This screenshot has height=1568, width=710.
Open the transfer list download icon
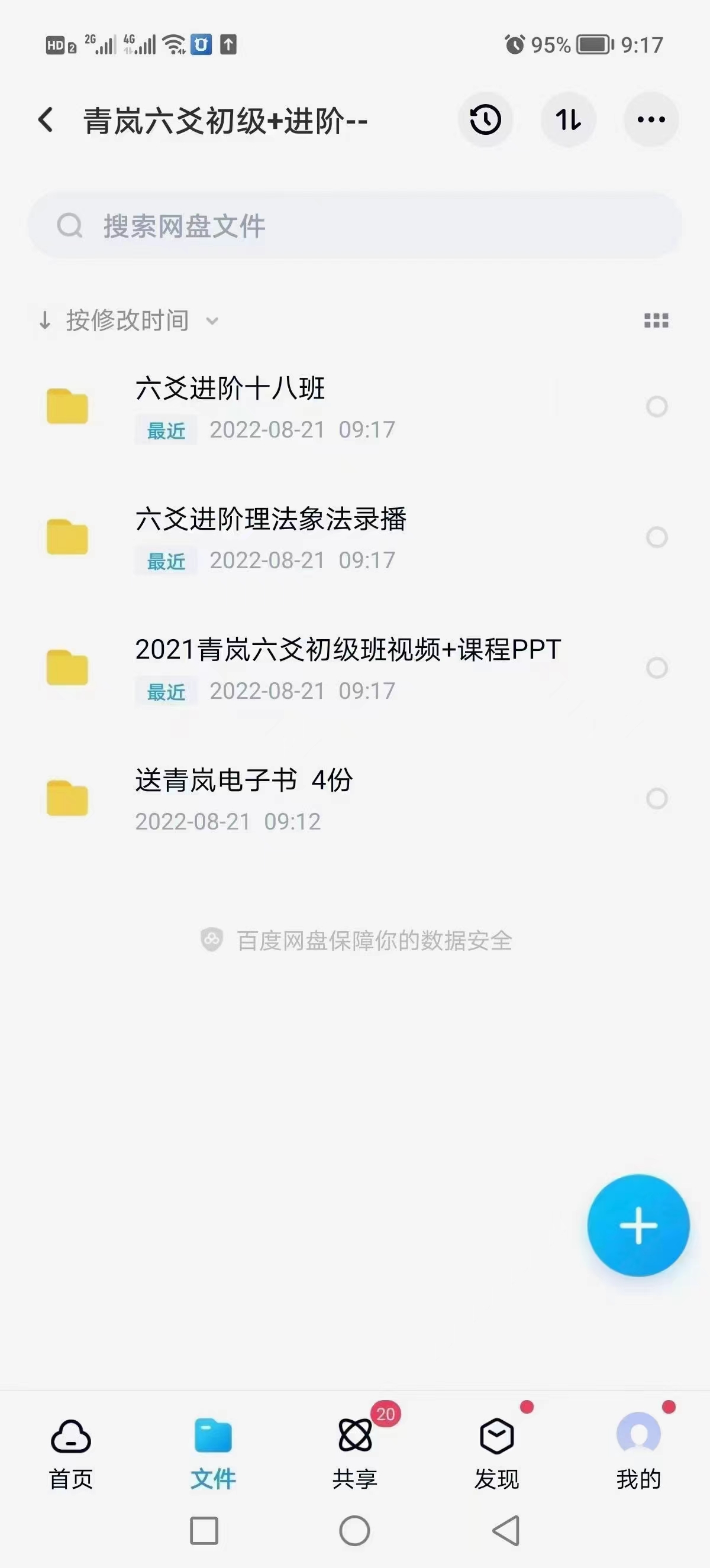coord(568,120)
